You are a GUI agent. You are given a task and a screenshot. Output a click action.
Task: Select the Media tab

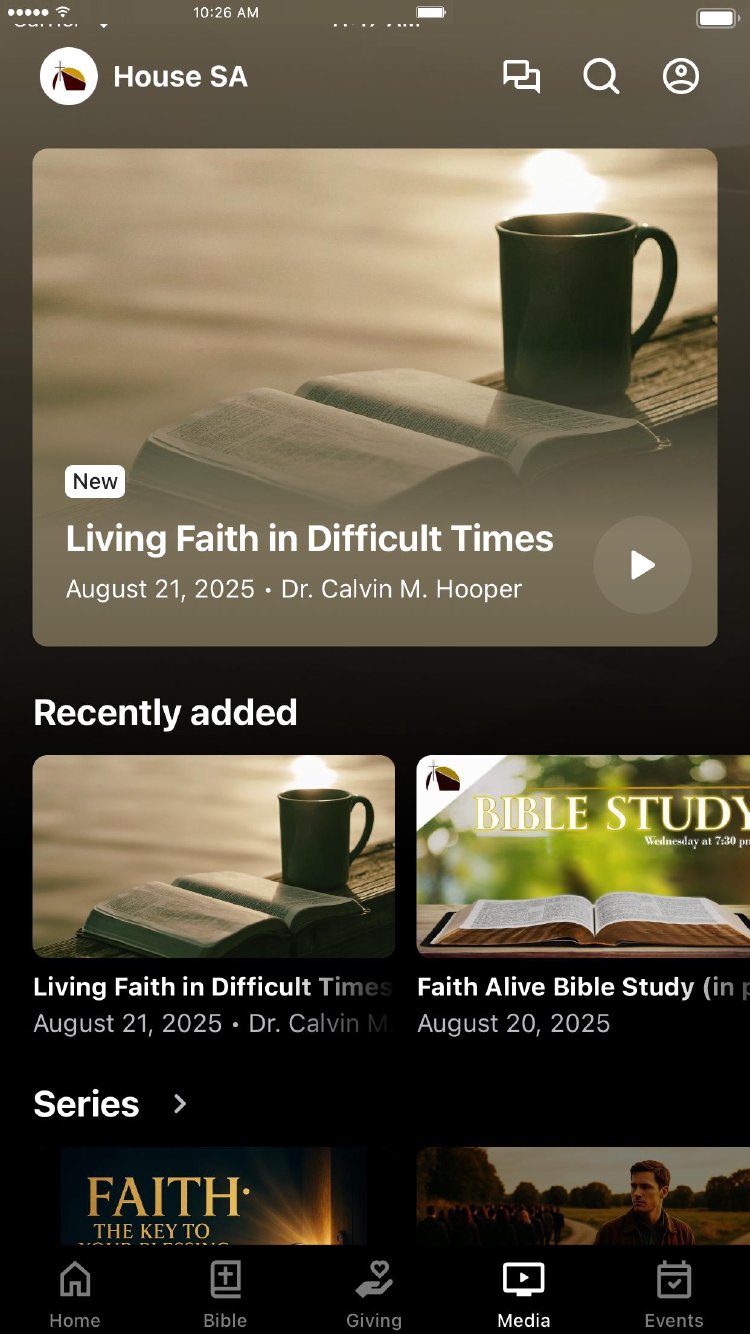[x=524, y=1294]
